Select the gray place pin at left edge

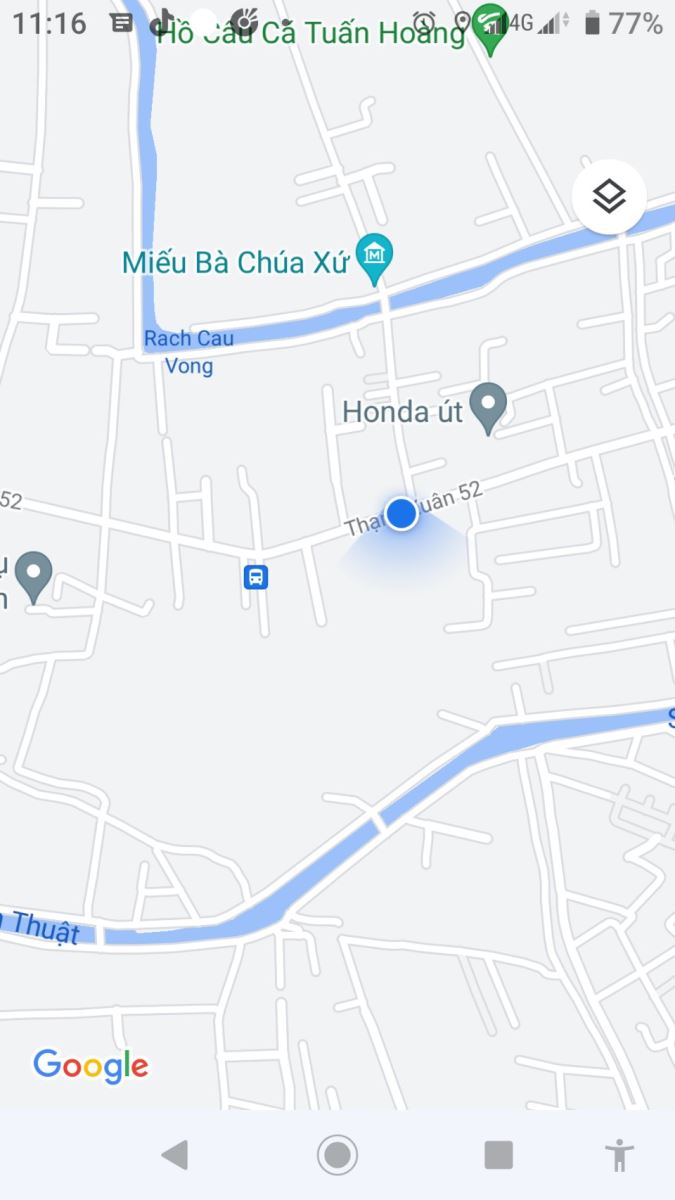(34, 576)
